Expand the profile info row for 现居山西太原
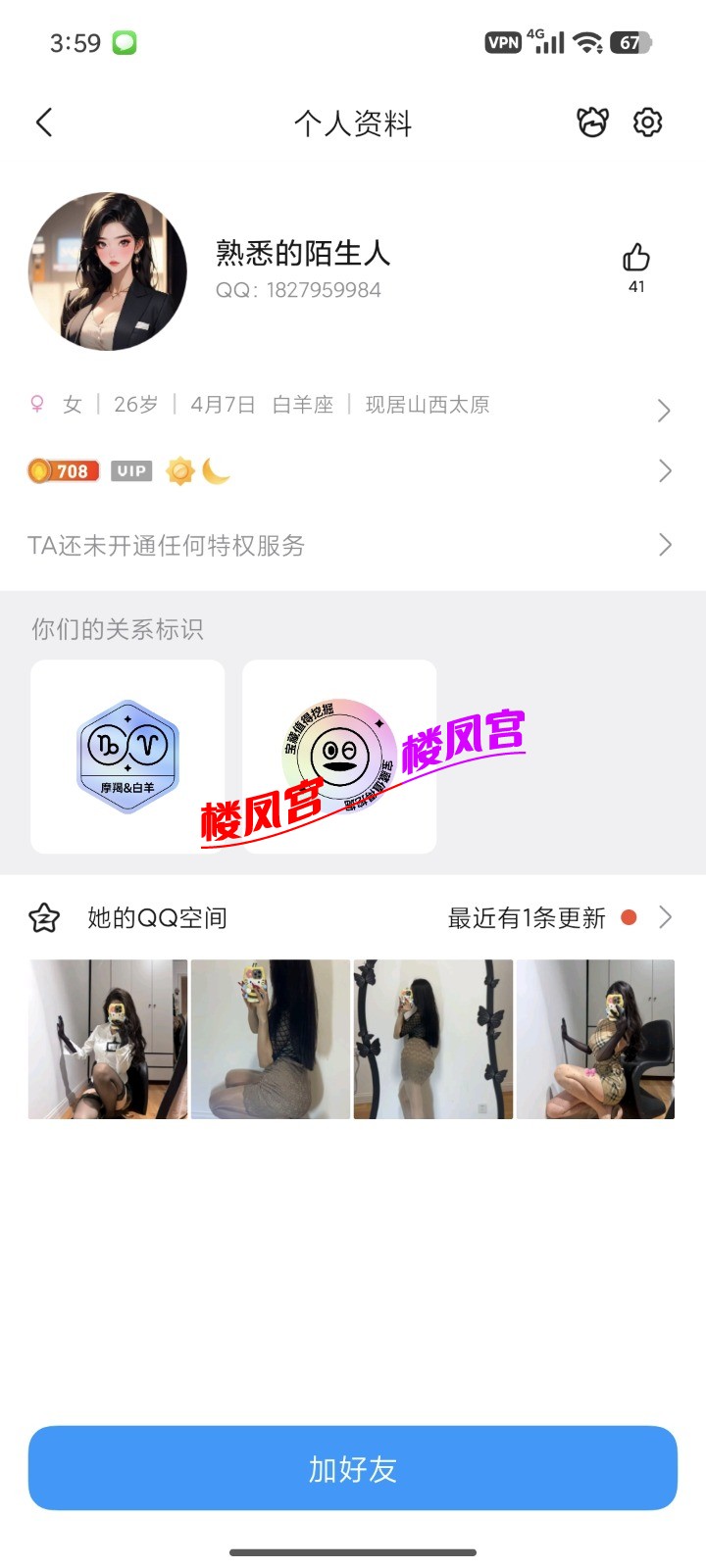 point(665,410)
